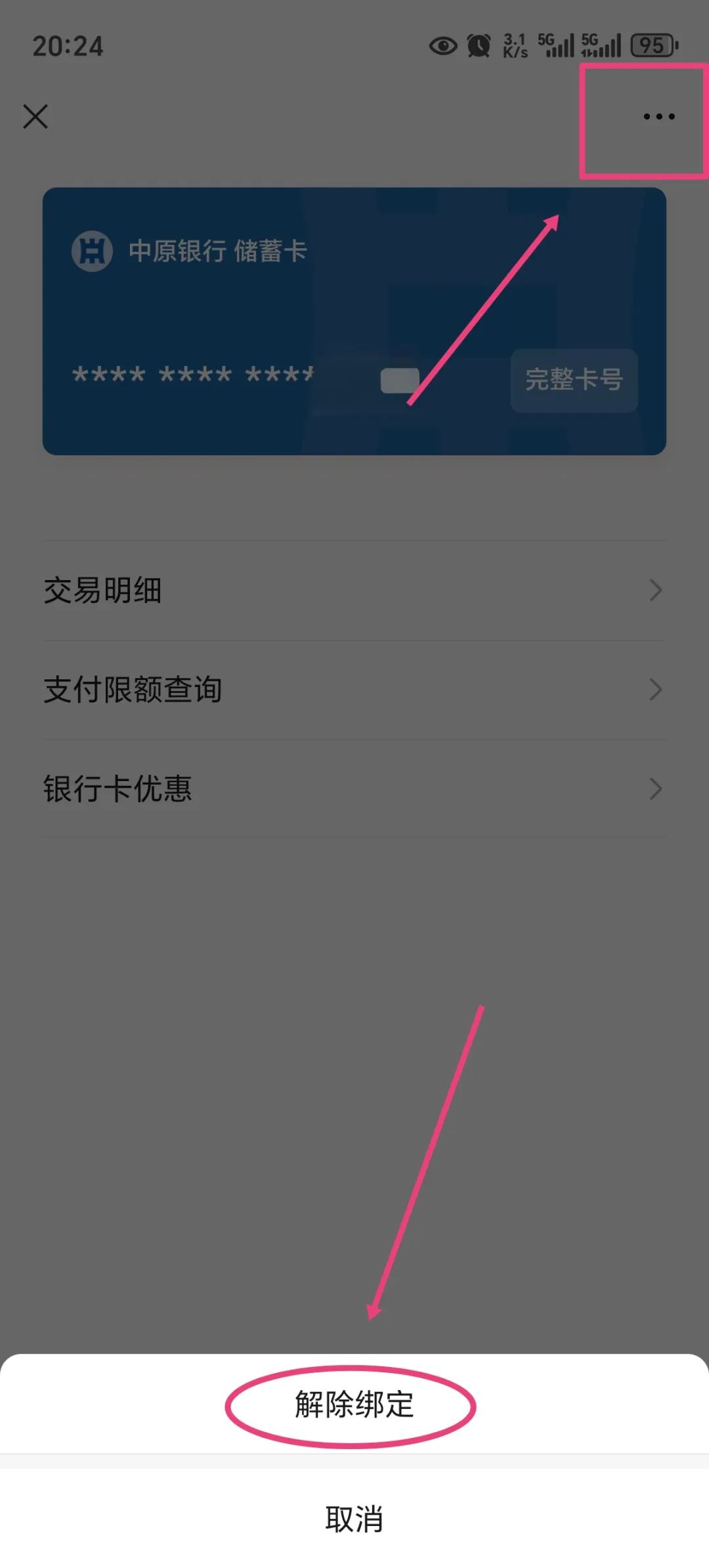Close the page with the X icon
The height and width of the screenshot is (1568, 709).
pyautogui.click(x=35, y=117)
